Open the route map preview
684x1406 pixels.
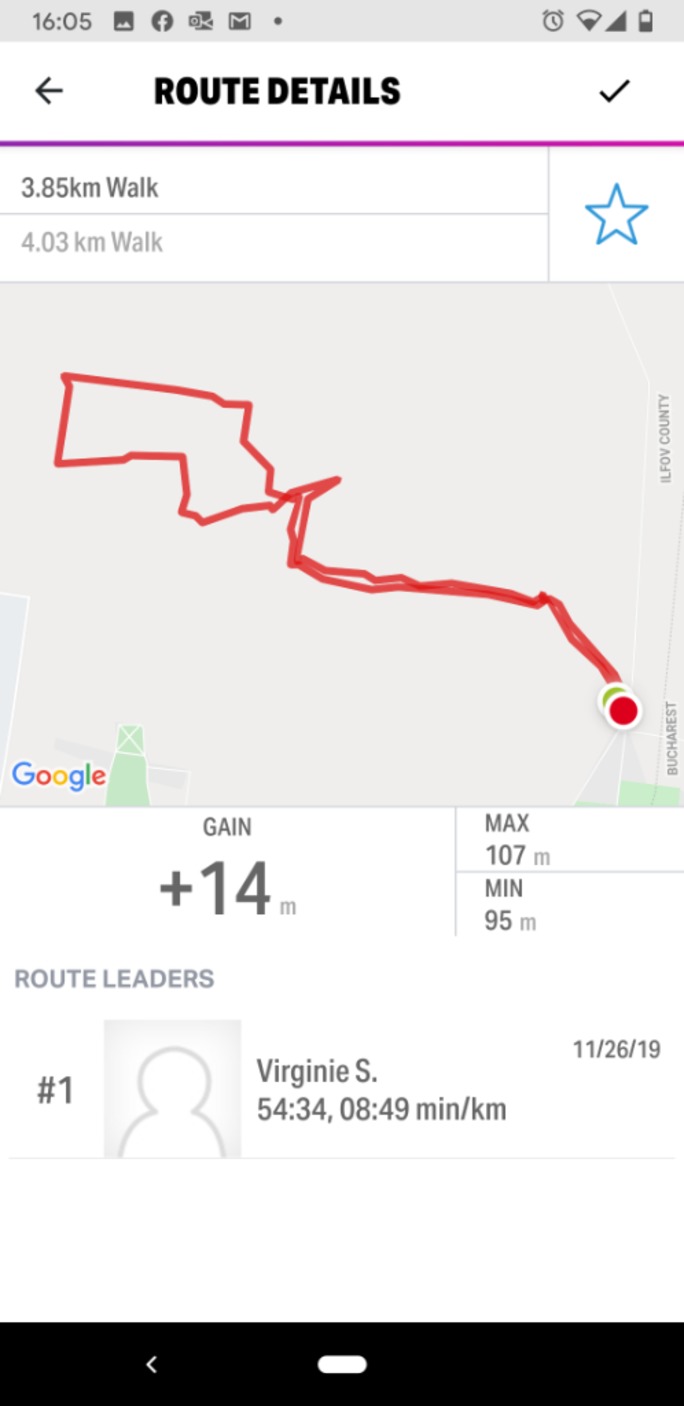(x=340, y=545)
